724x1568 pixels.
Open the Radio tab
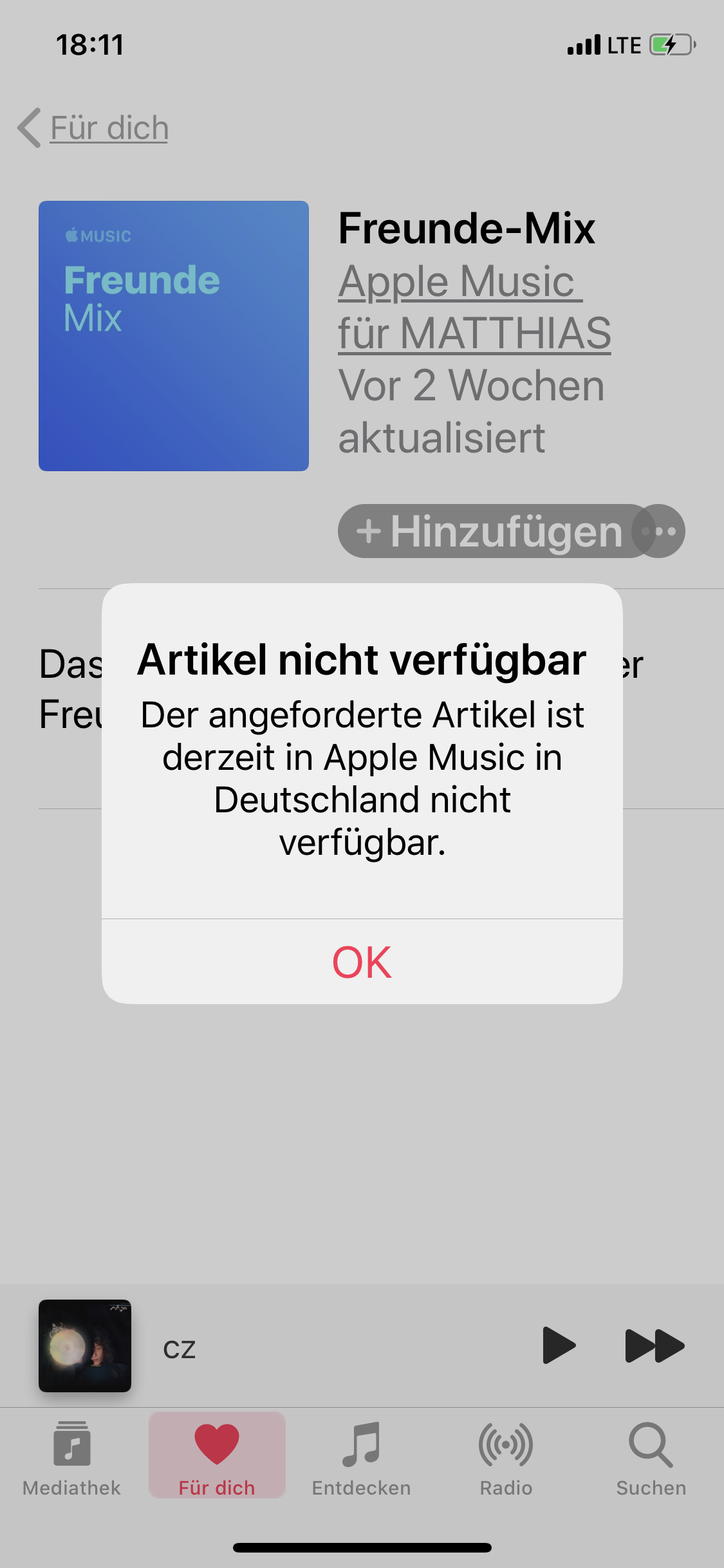pyautogui.click(x=506, y=1459)
